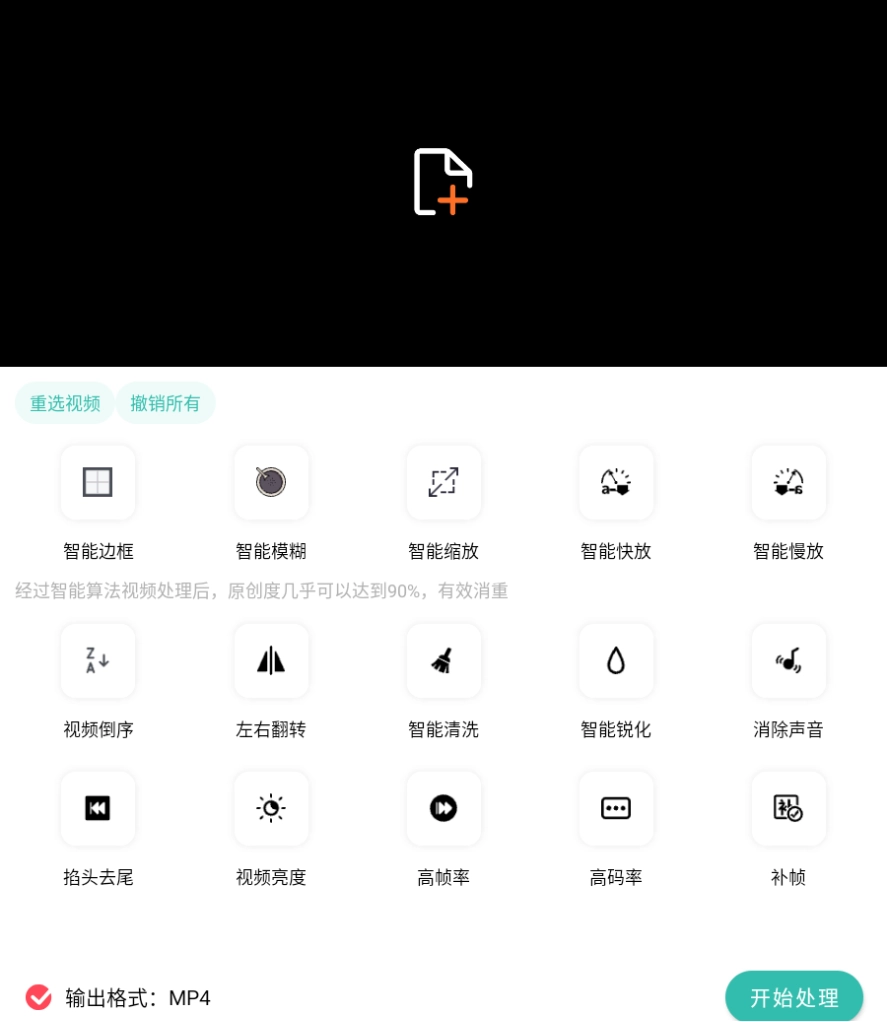This screenshot has height=1022, width=887.
Task: Choose 智能缩放 scaling option
Action: 443,483
